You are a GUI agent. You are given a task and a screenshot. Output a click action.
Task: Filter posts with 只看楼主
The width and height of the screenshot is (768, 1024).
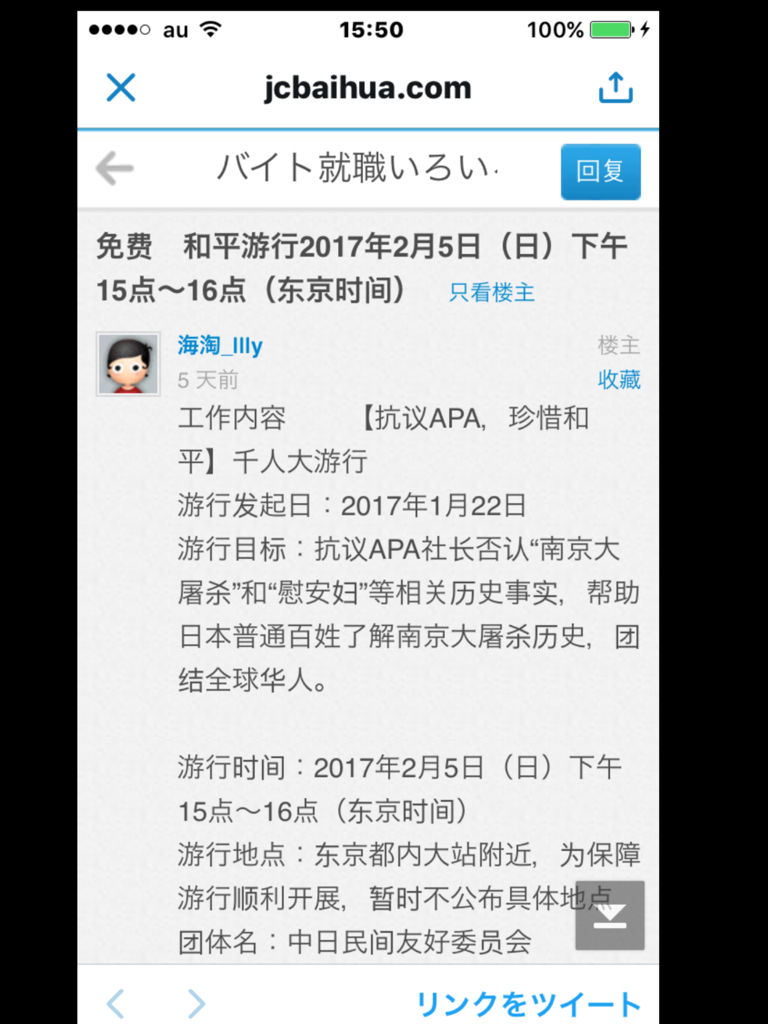pos(492,292)
